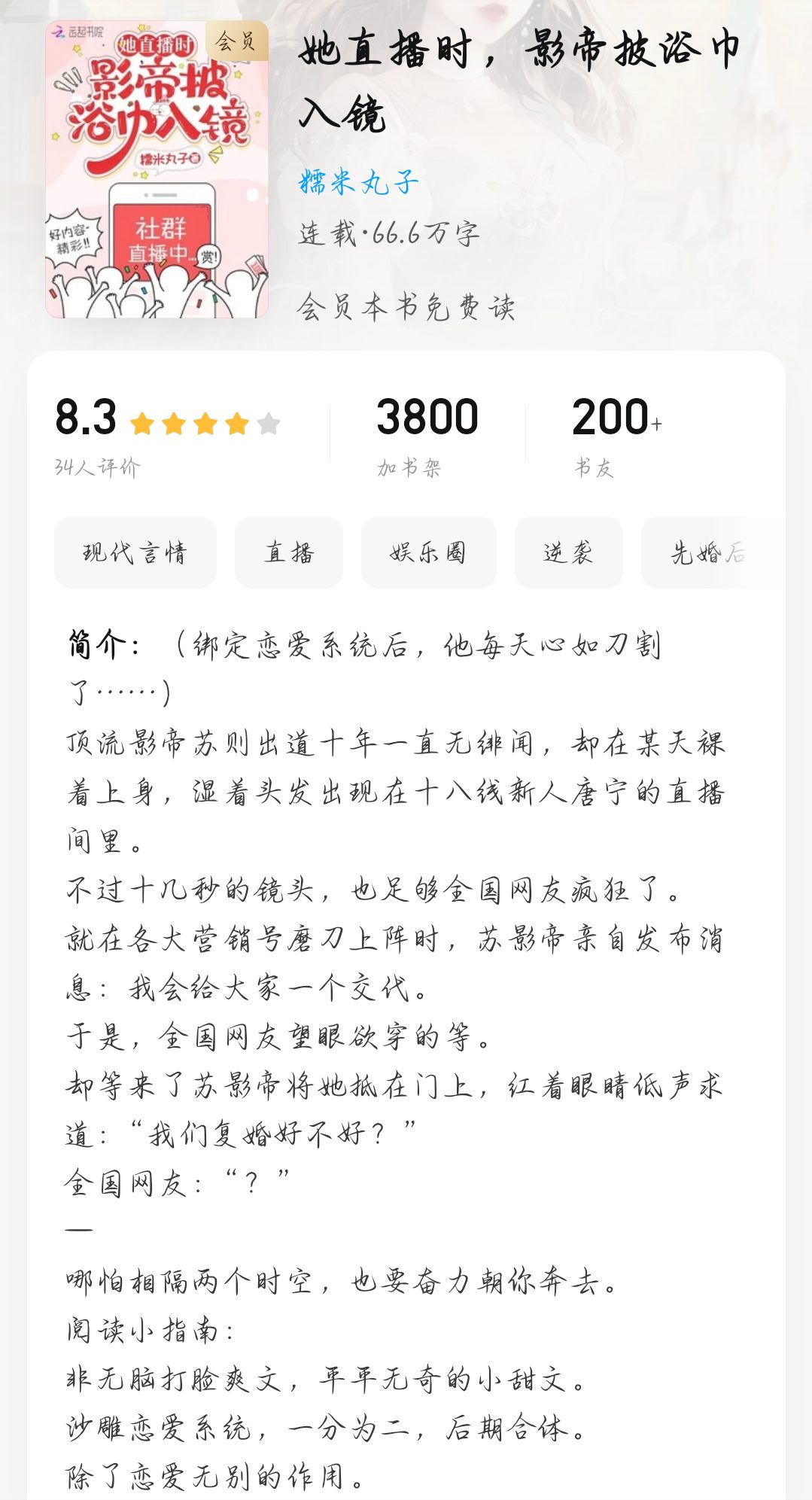Viewport: 812px width, 1500px height.
Task: Select the 现代言情 tag
Action: pos(135,552)
